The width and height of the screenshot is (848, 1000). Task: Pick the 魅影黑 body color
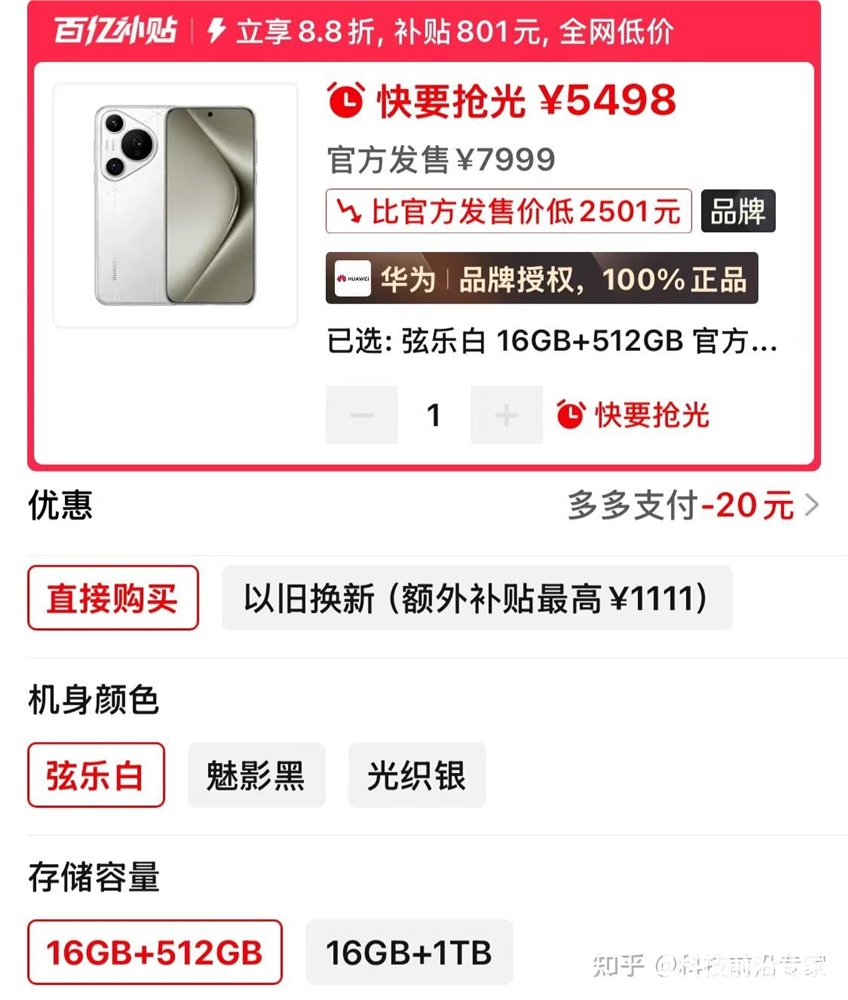coord(256,775)
